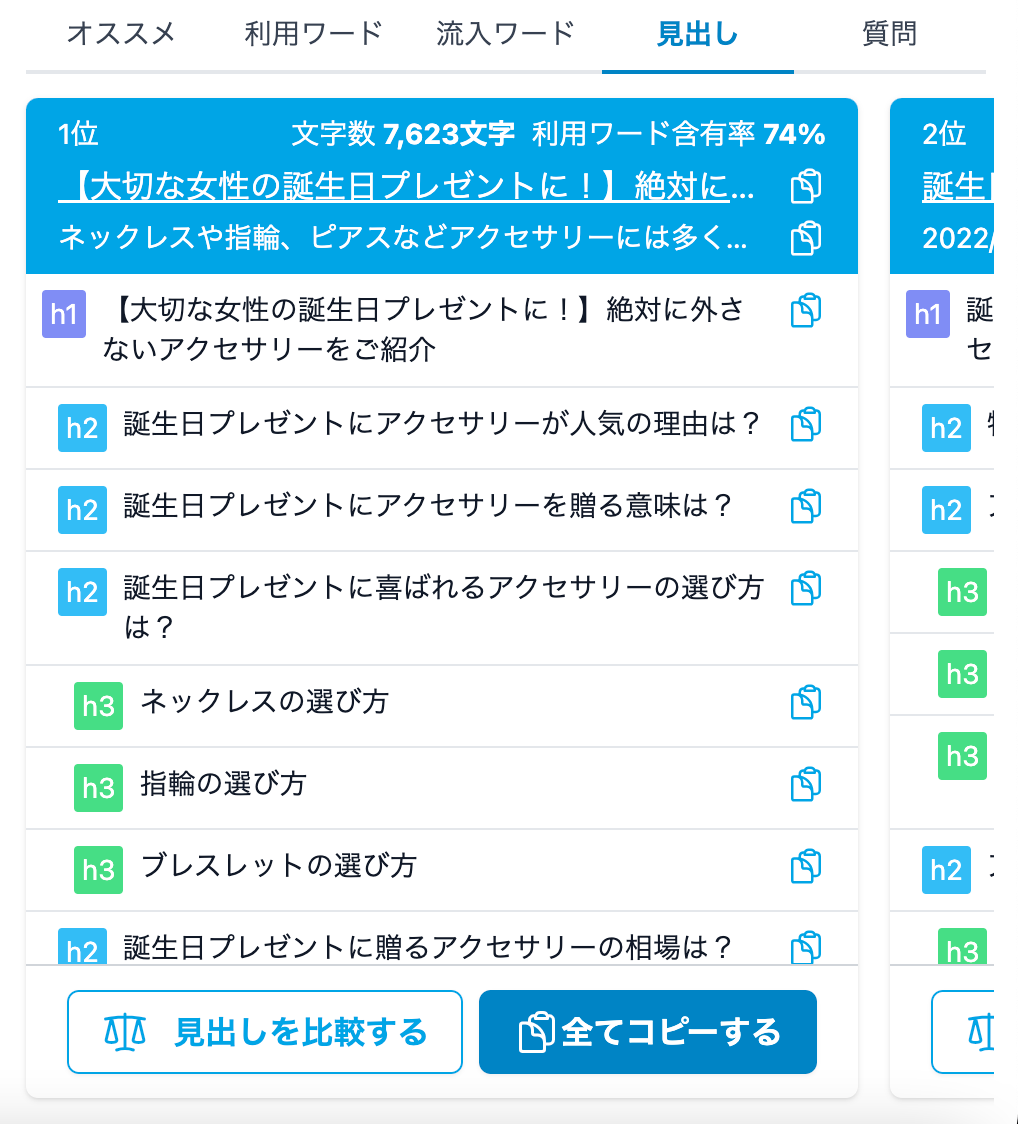Screen dimensions: 1018x1124
Task: Copy the ネックレスや指輪 description text
Action: pos(806,237)
